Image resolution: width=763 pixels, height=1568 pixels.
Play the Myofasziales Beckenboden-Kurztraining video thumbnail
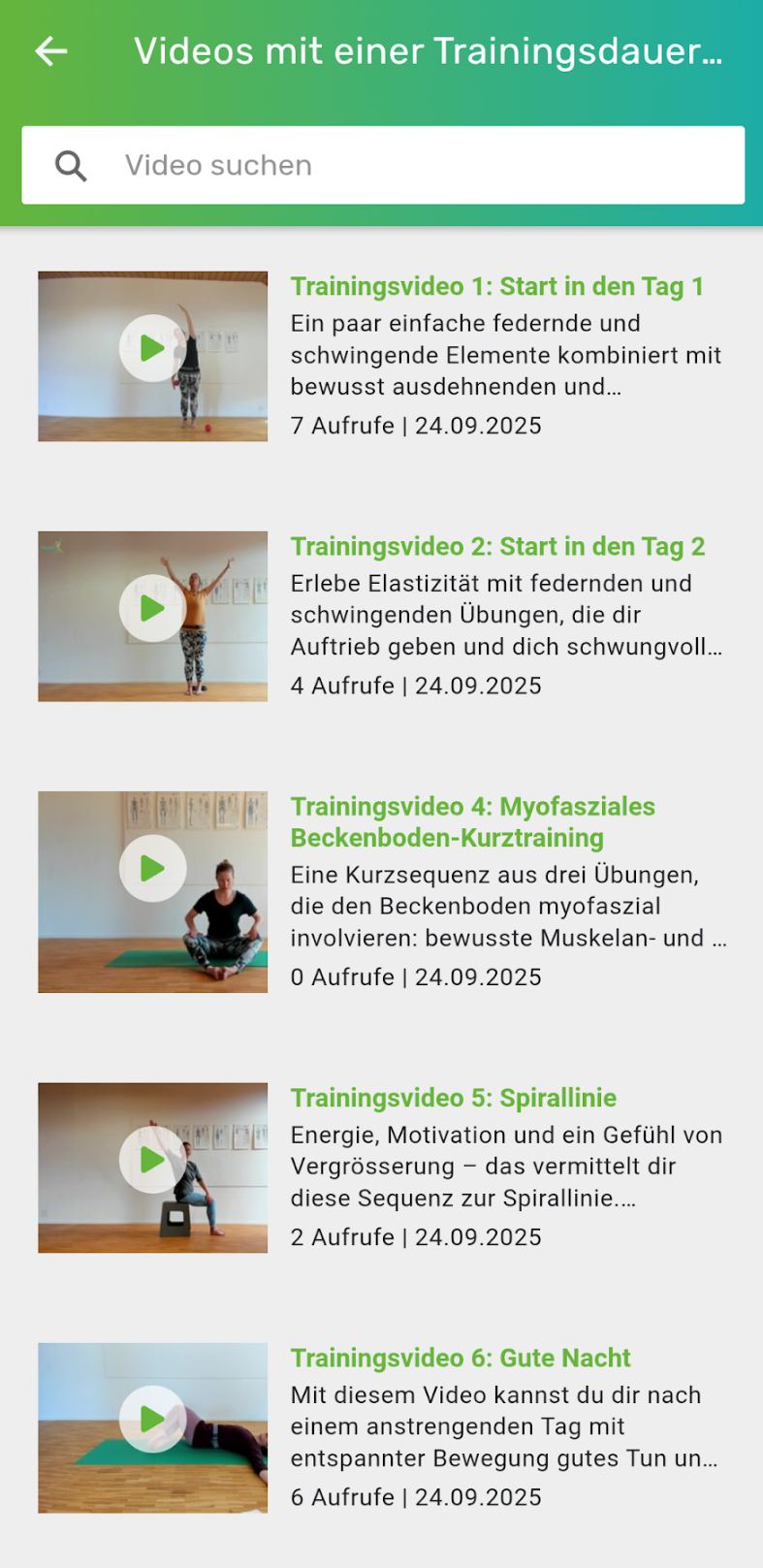coord(152,869)
